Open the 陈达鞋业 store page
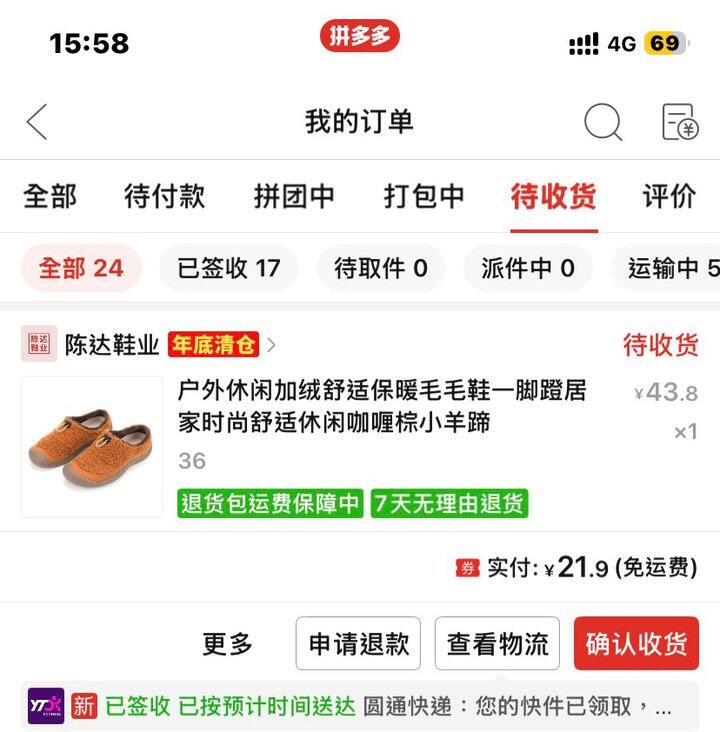720x732 pixels. click(112, 345)
